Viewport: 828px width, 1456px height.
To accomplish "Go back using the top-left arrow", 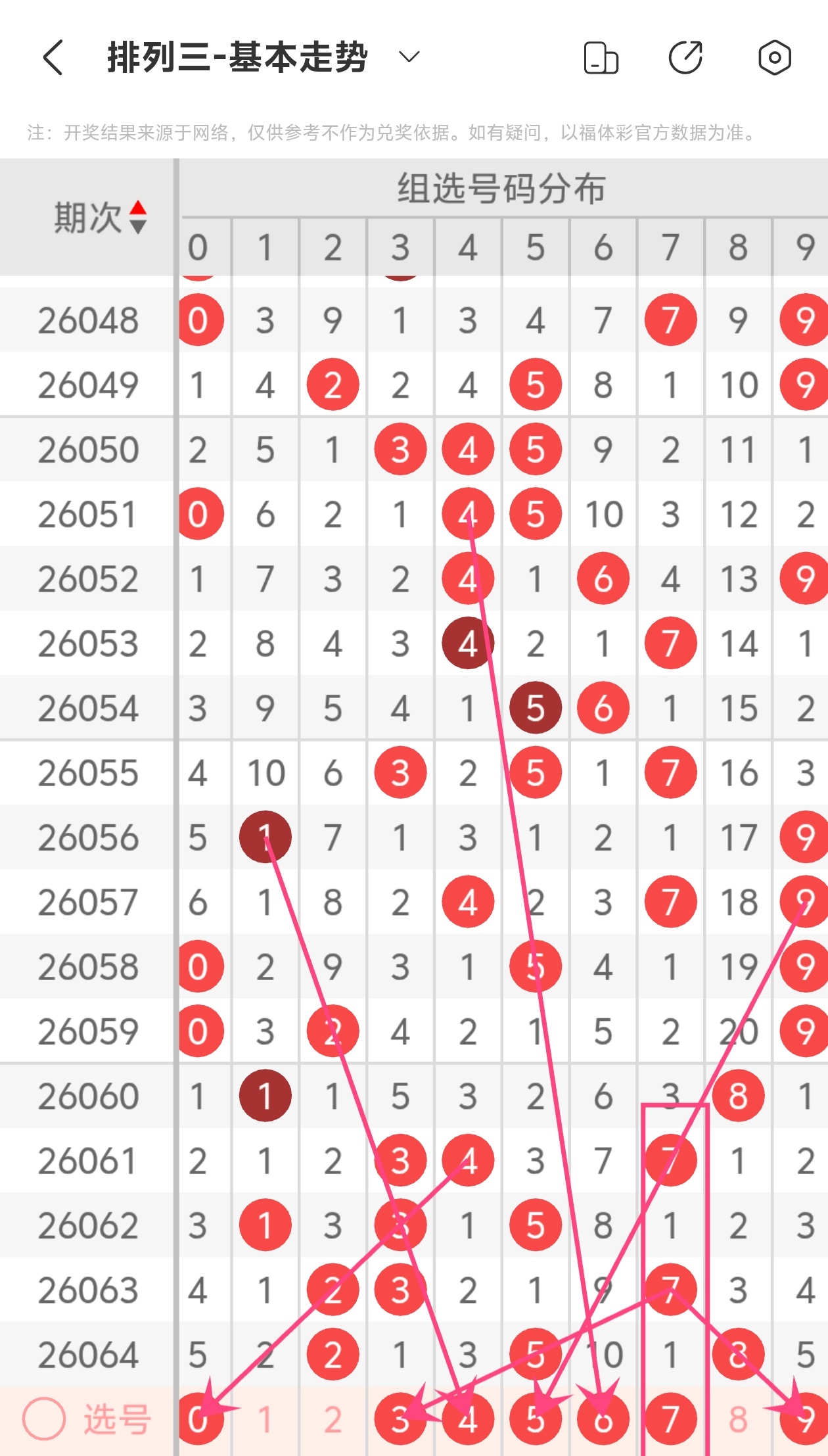I will click(53, 57).
